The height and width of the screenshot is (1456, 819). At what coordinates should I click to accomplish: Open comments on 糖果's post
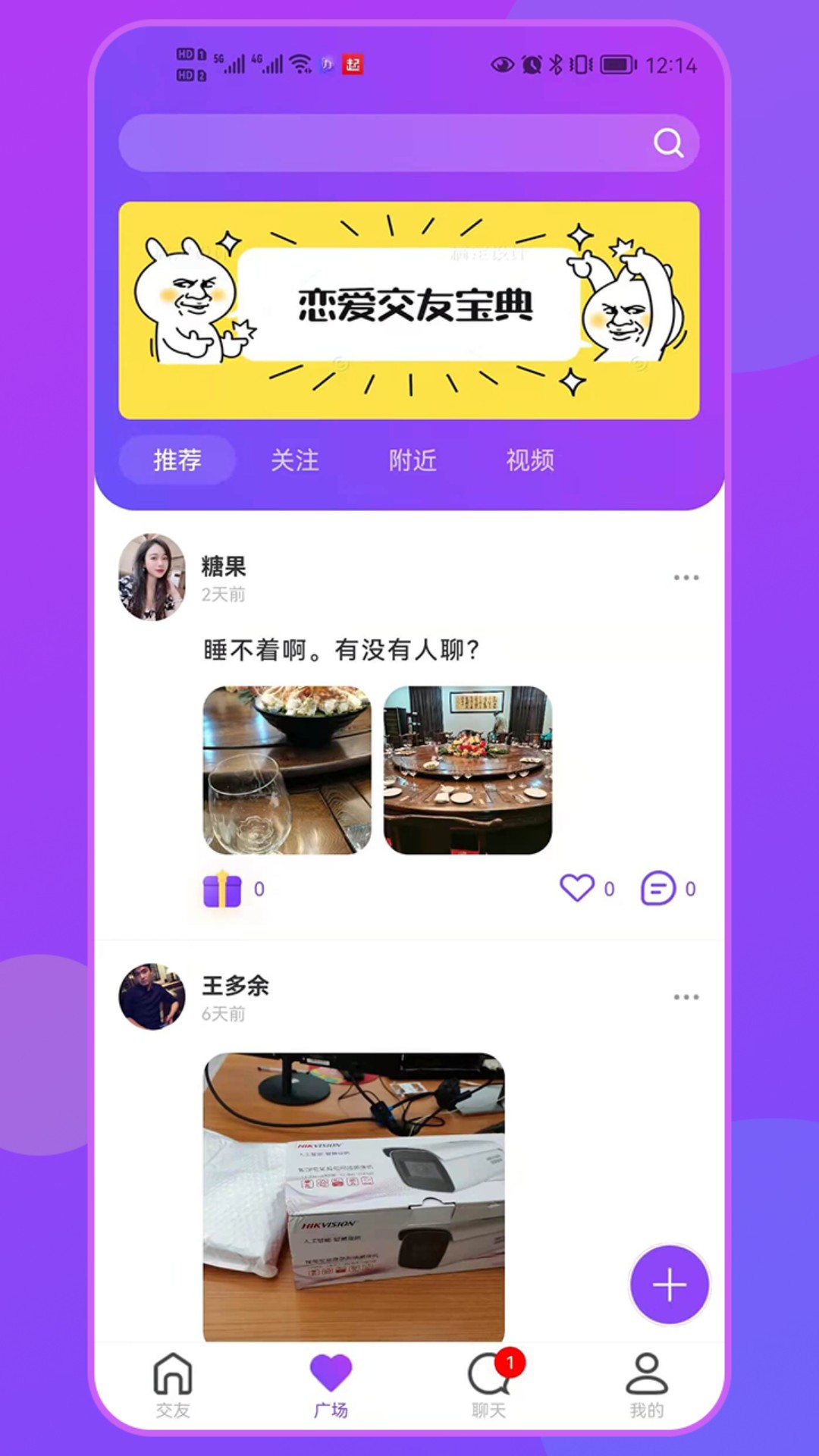coord(659,888)
